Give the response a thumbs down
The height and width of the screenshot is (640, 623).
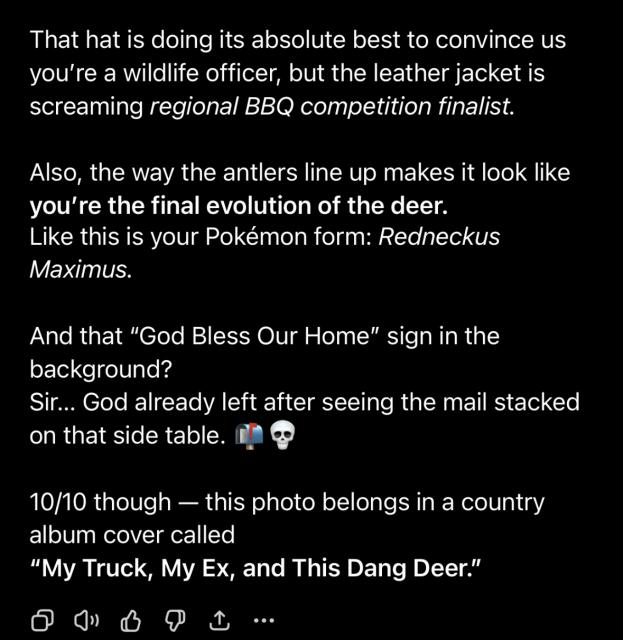pyautogui.click(x=175, y=621)
